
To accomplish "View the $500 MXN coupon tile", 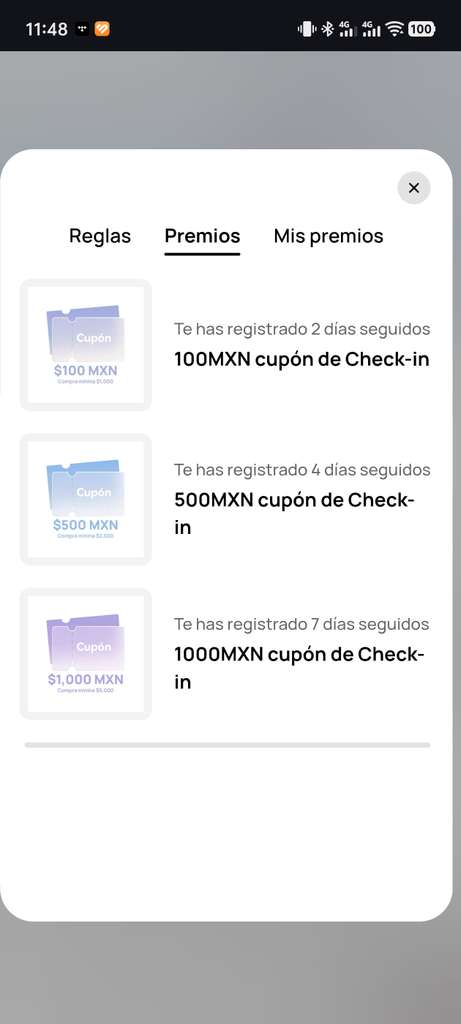I will point(86,500).
